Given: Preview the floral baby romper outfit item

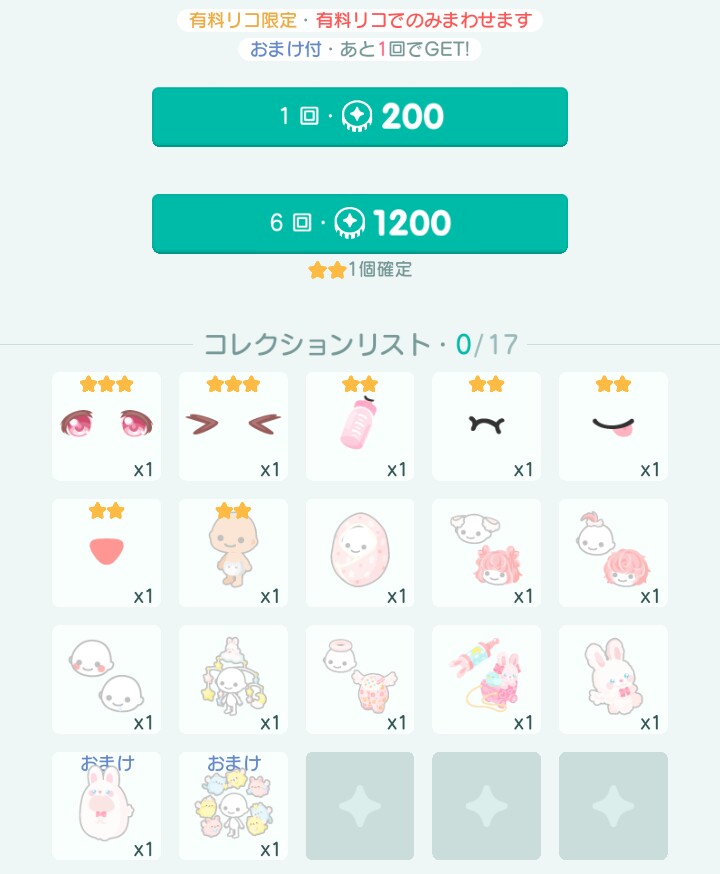Looking at the screenshot, I should coord(360,680).
